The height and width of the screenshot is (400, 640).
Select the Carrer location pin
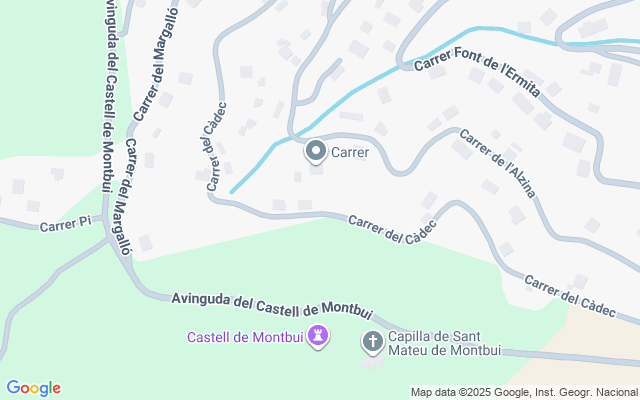tap(316, 152)
